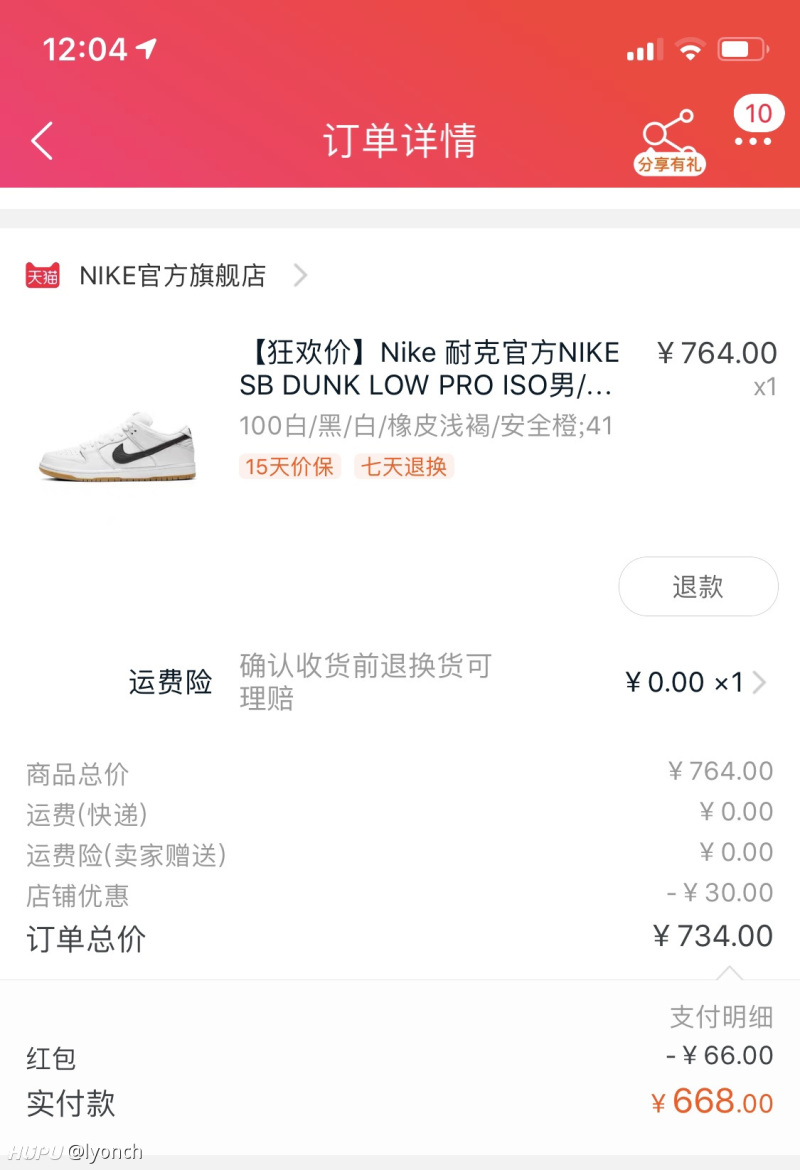This screenshot has width=800, height=1170.
Task: Open the 运费险 detail chevron
Action: tap(762, 682)
